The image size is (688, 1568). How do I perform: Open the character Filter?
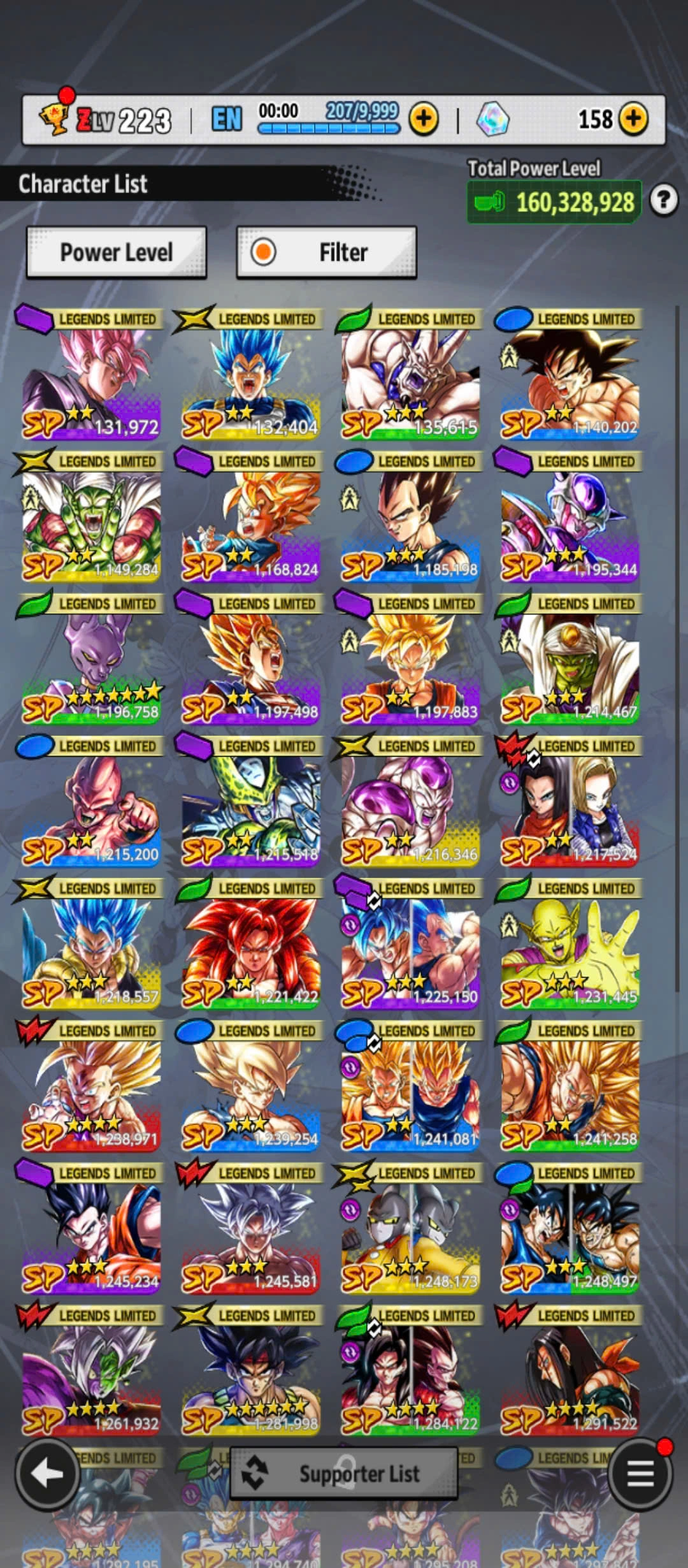coord(327,252)
